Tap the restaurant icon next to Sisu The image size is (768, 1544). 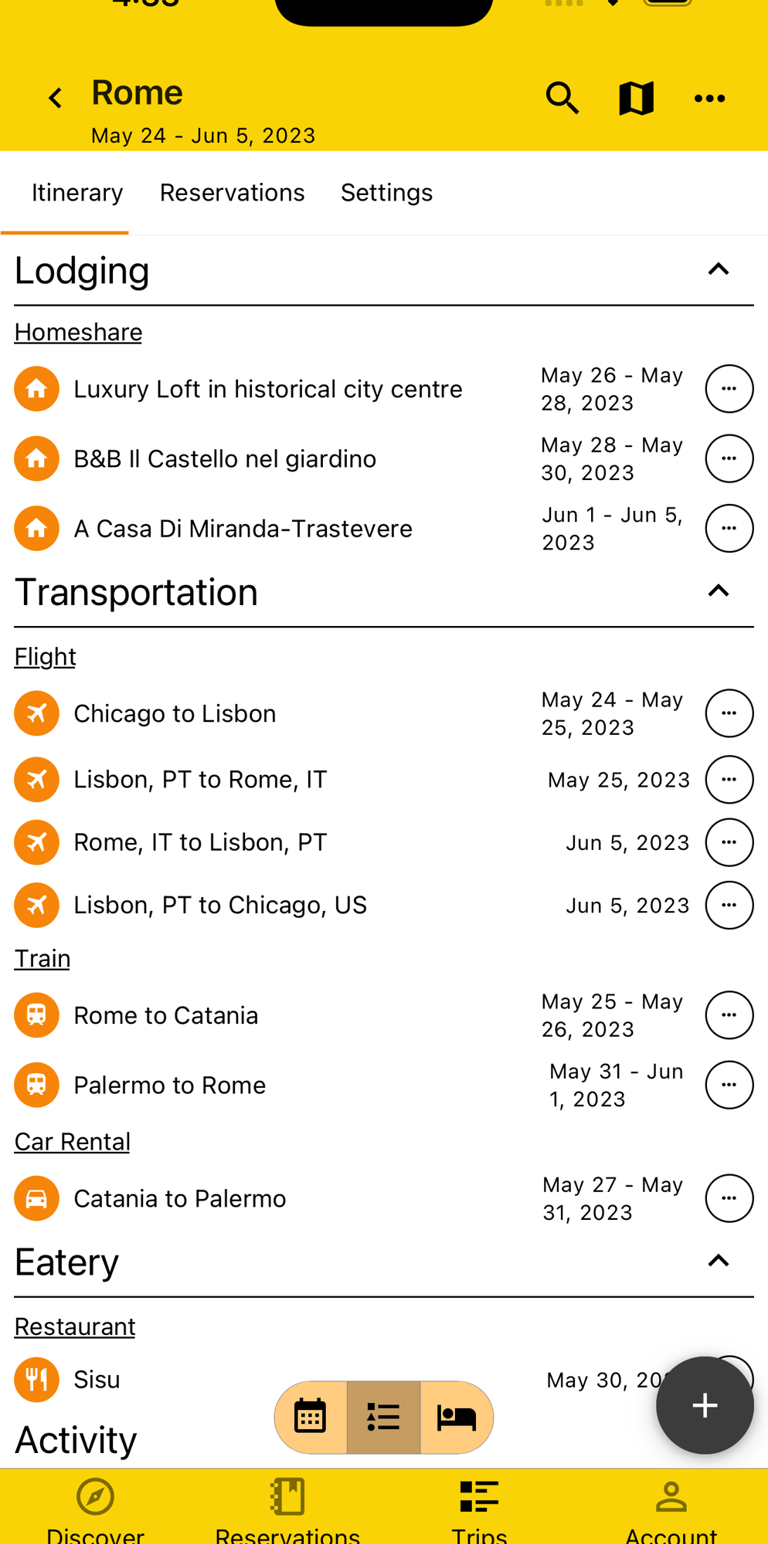pyautogui.click(x=36, y=1378)
